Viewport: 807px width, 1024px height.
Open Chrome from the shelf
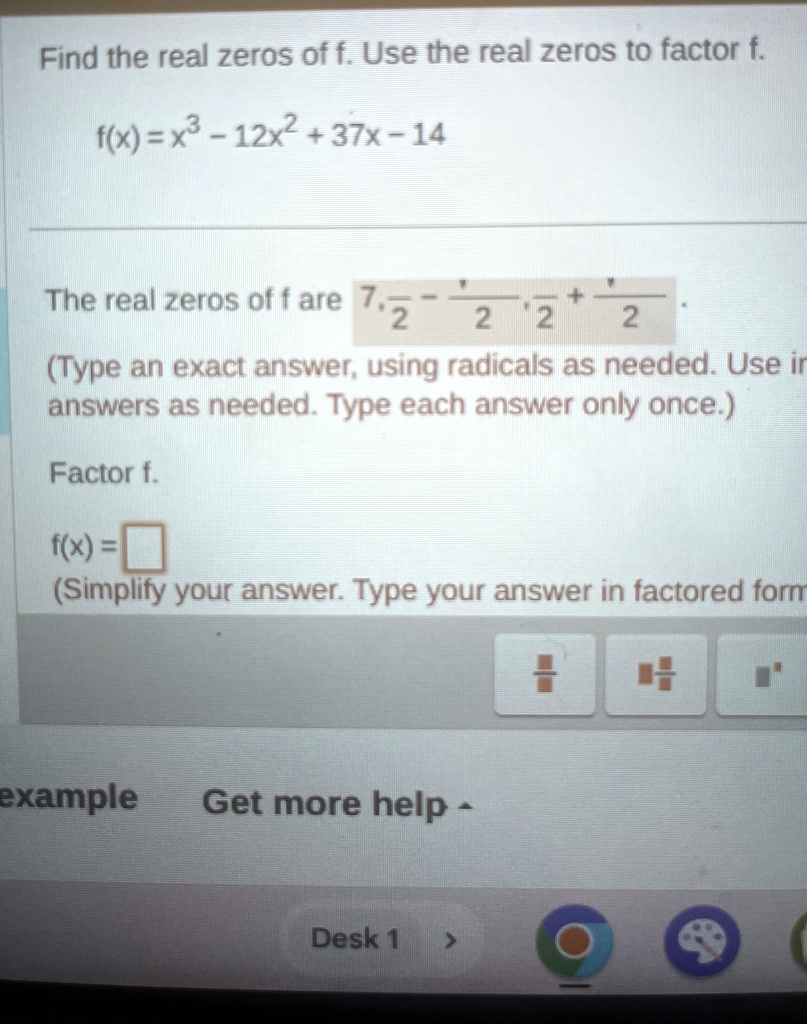click(x=573, y=940)
